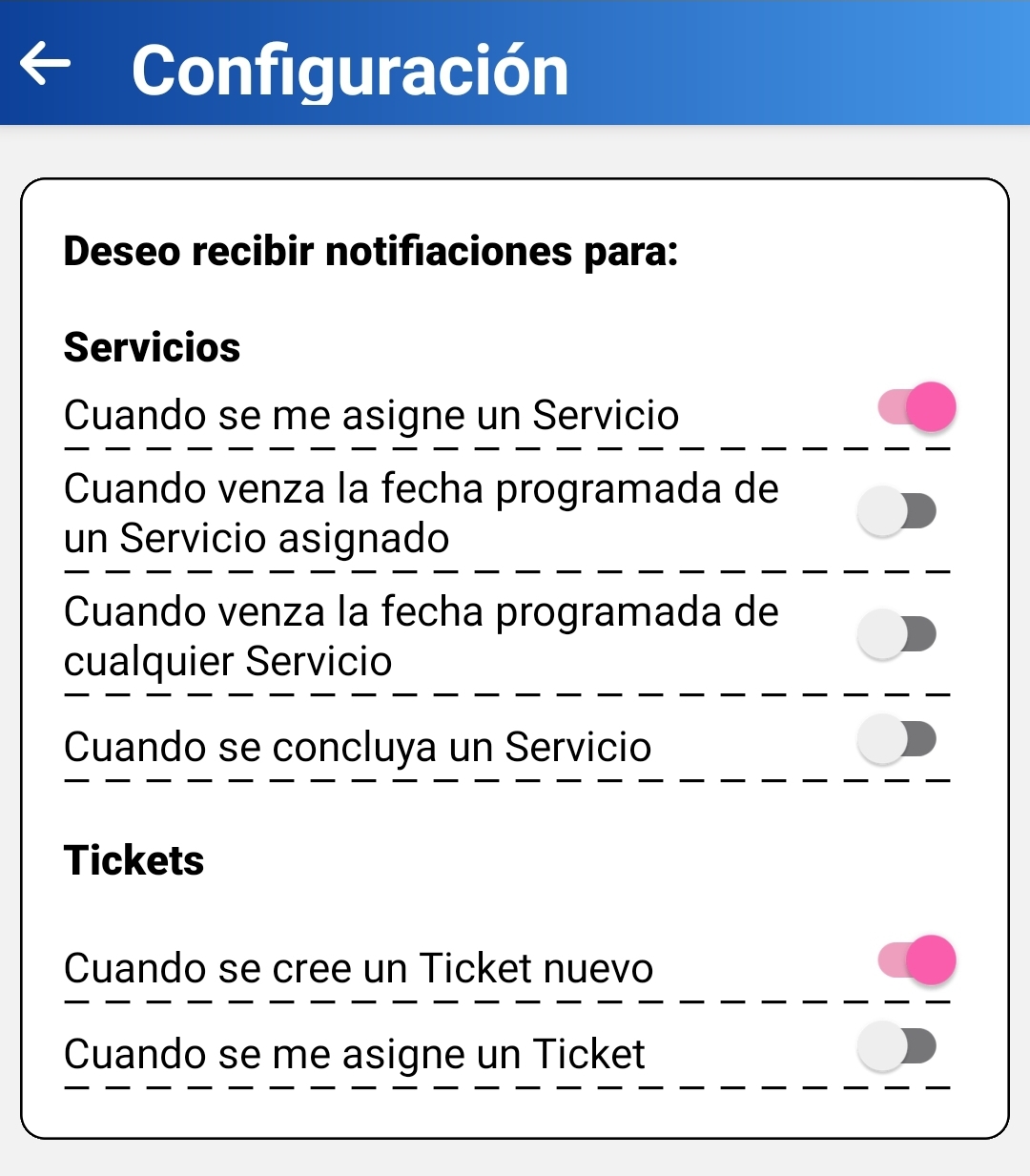Enable 'fecha programada de un Servicio asignado' switch
This screenshot has height=1176, width=1030.
896,511
